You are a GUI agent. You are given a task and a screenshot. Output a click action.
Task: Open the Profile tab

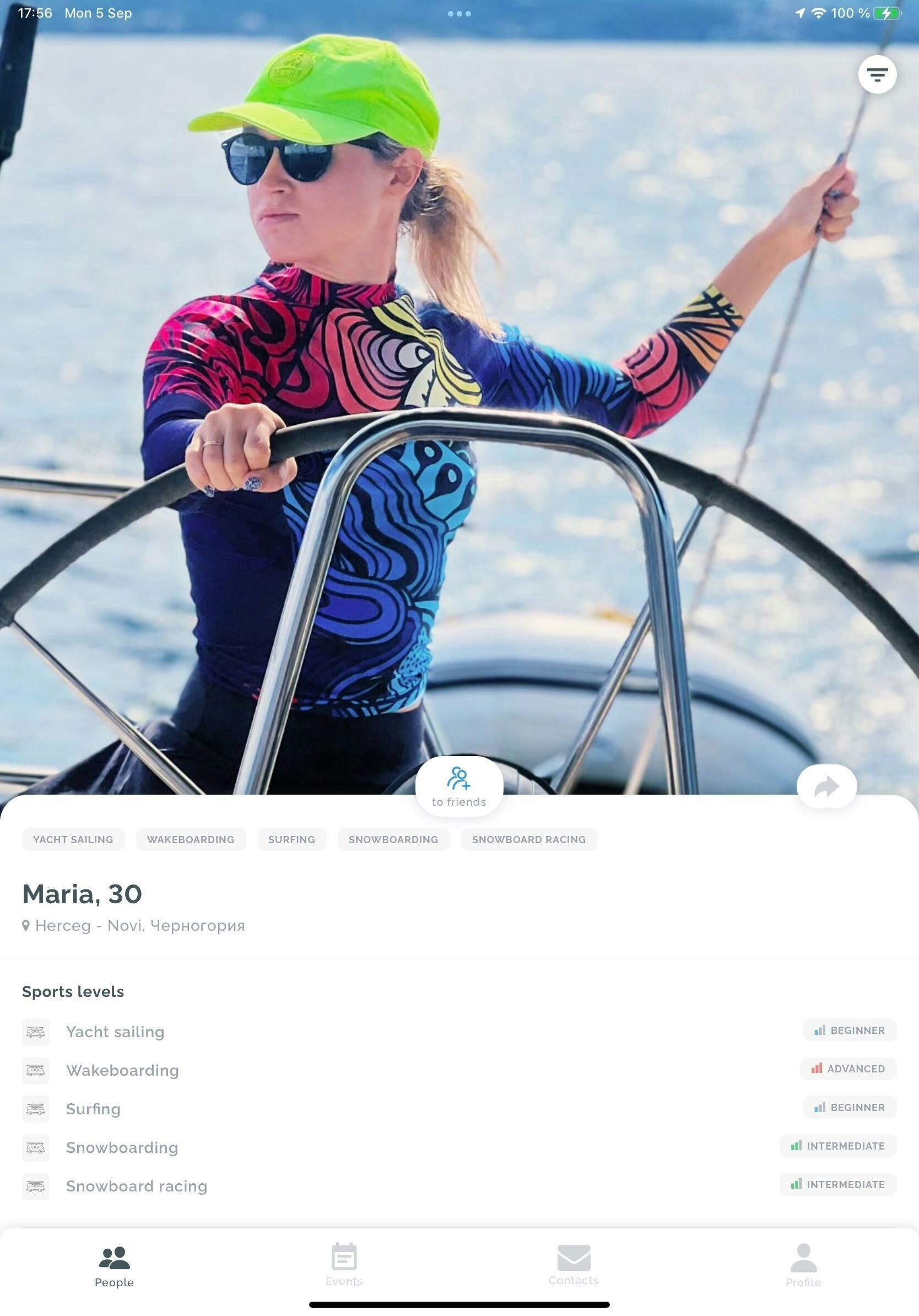(x=803, y=1265)
